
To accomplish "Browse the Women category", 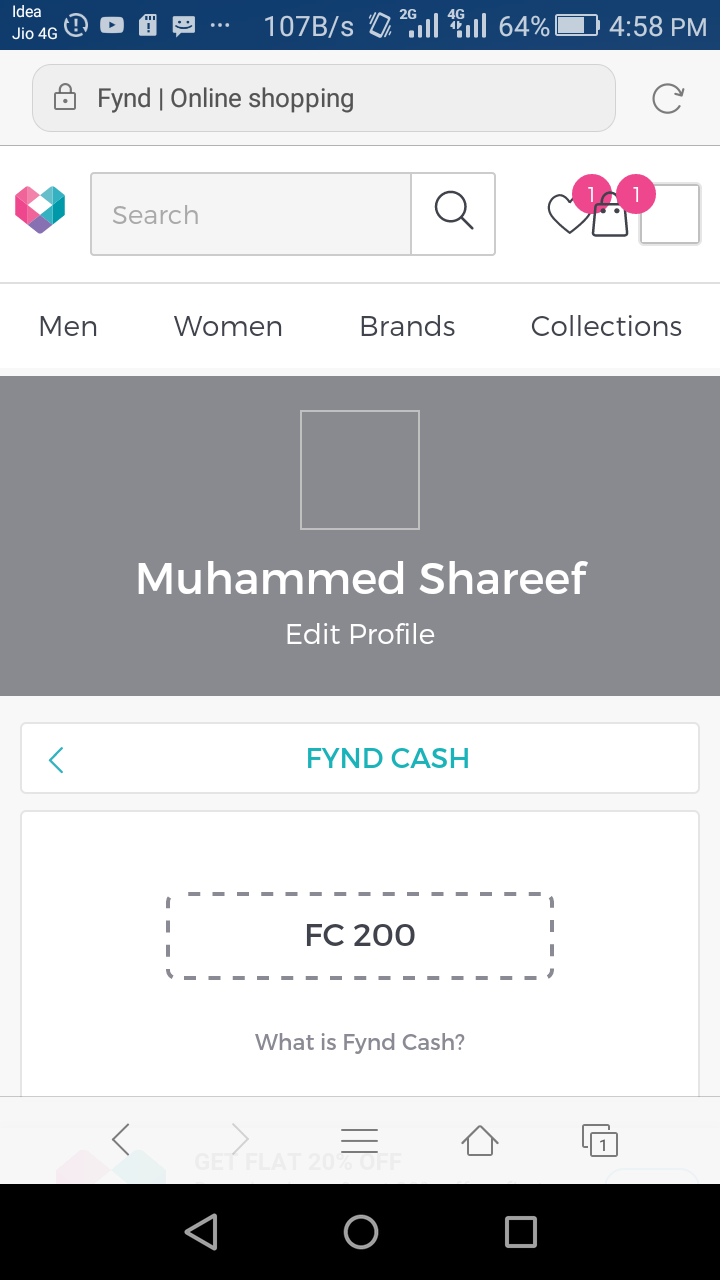I will tap(228, 327).
